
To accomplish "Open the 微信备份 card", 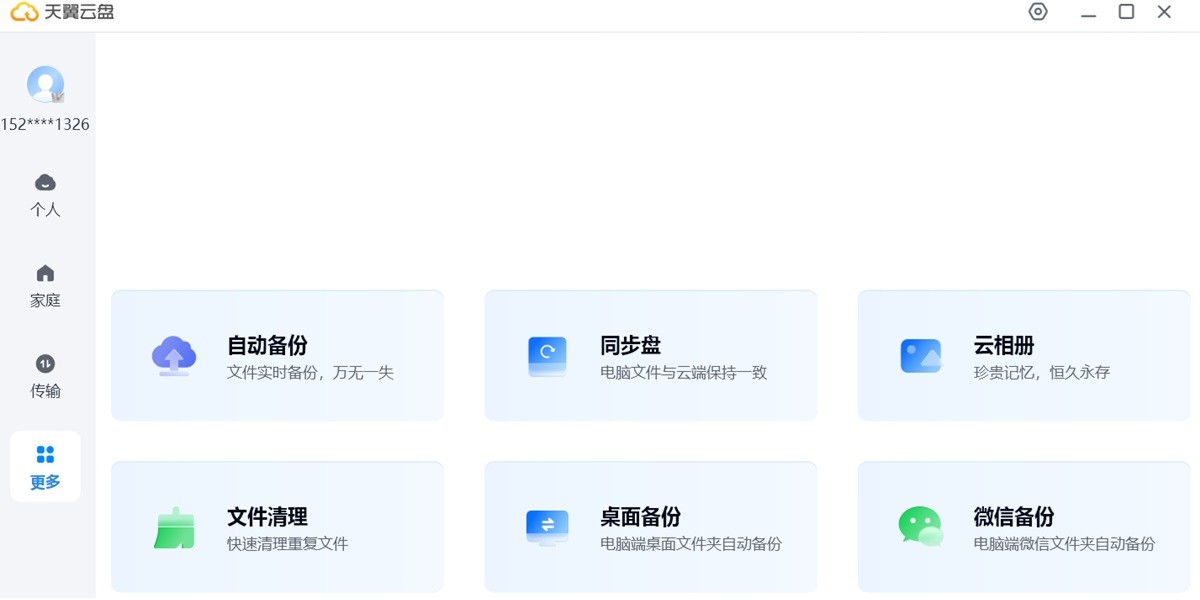I will click(x=1024, y=527).
